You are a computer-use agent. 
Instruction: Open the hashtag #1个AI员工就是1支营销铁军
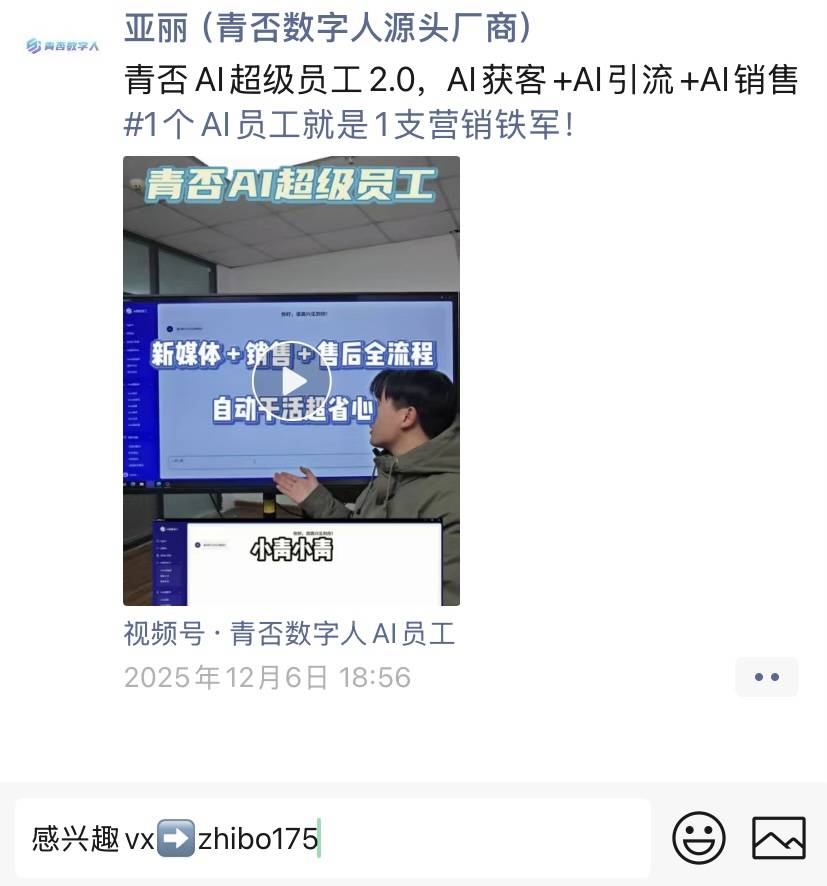[349, 127]
